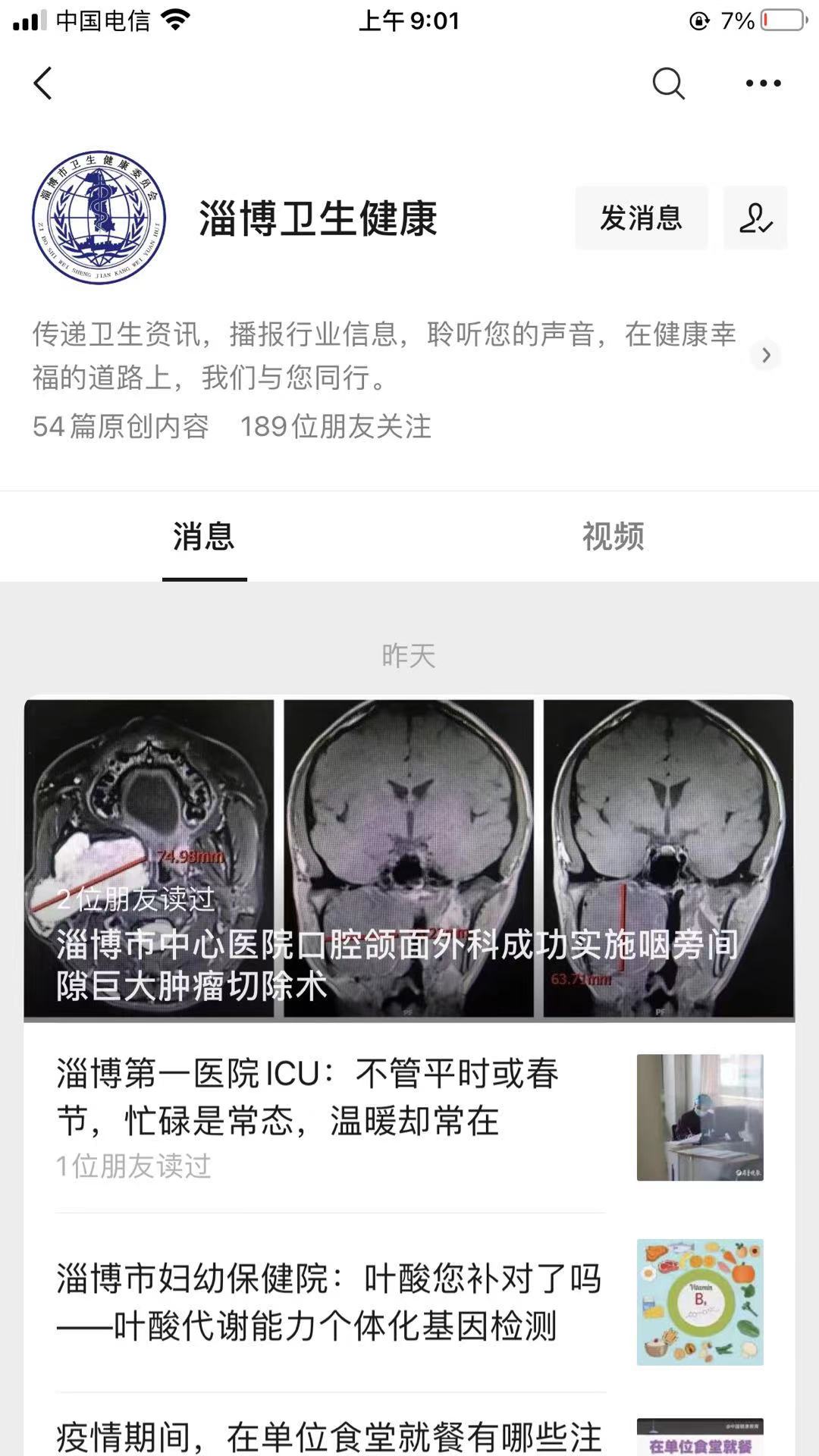Open the search magnifier icon

click(668, 83)
